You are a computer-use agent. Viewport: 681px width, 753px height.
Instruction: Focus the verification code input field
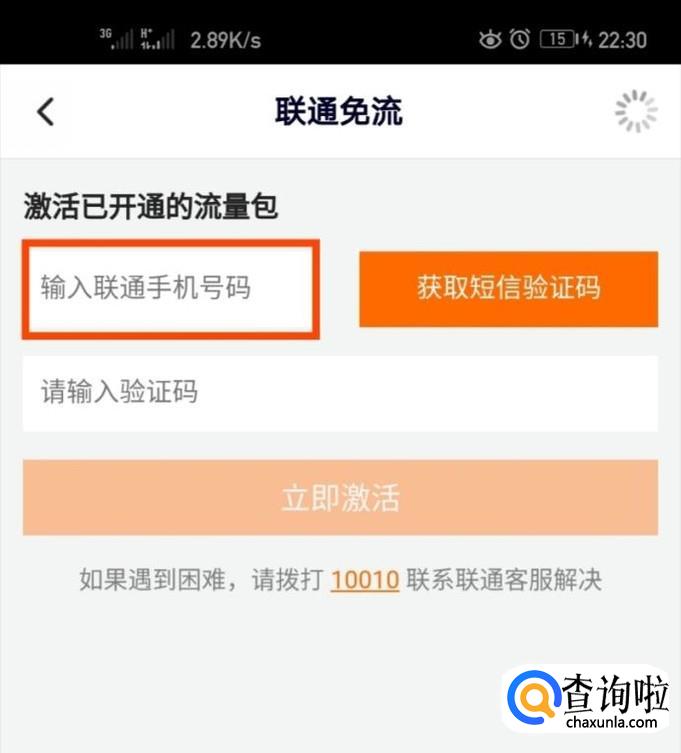(x=340, y=392)
